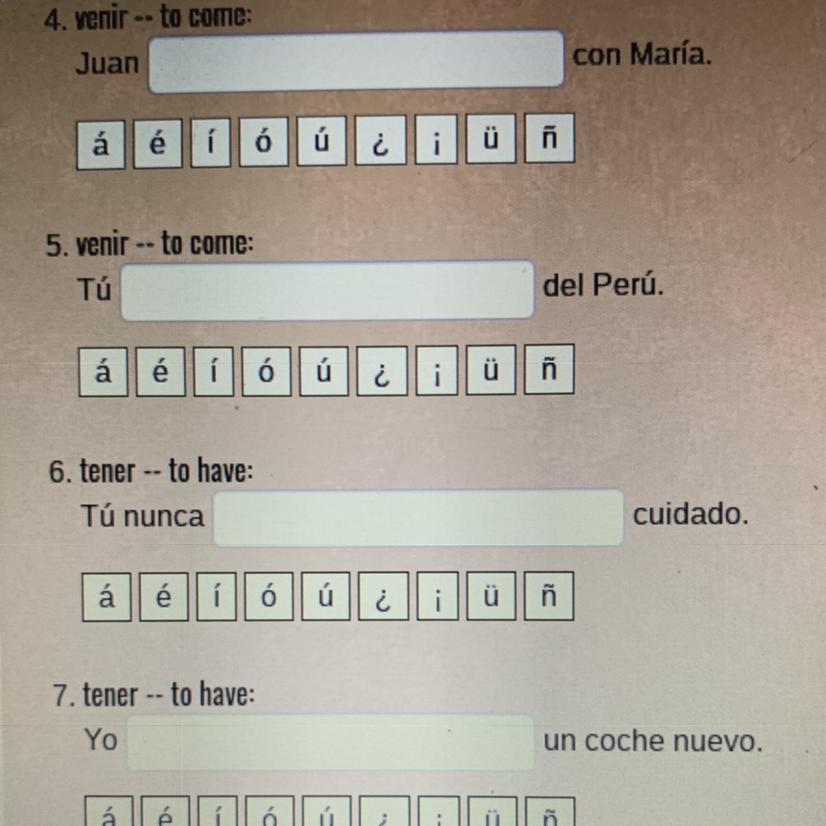826x826 pixels.
Task: Select the blank before del Perú
Action: point(328,291)
